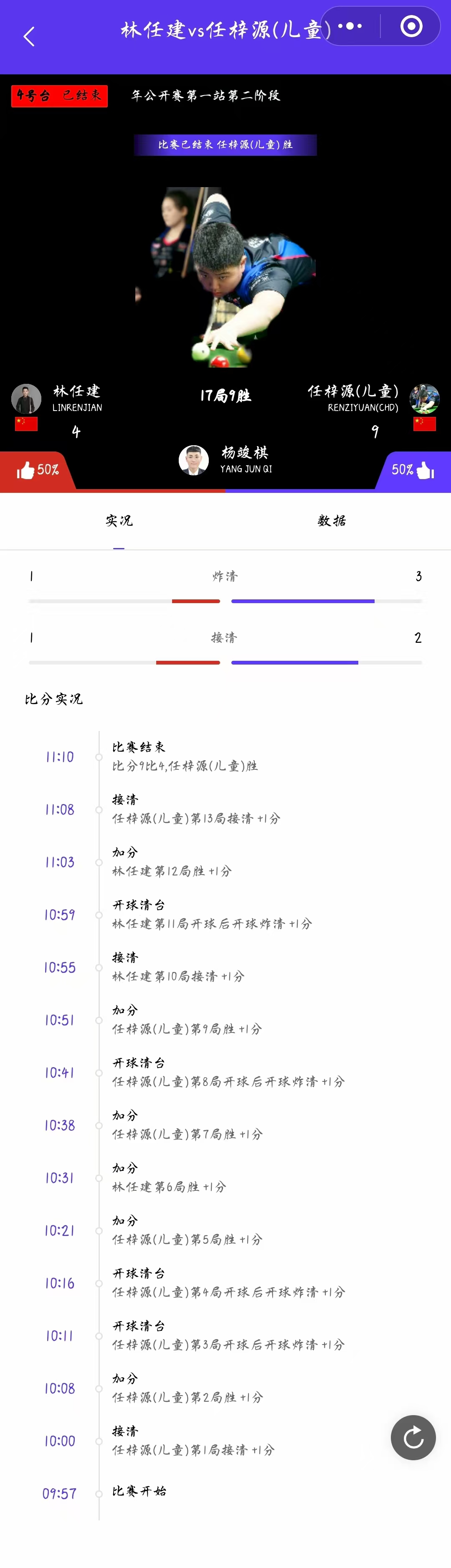Close the mini program via the circle icon
The width and height of the screenshot is (451, 1568).
click(411, 26)
